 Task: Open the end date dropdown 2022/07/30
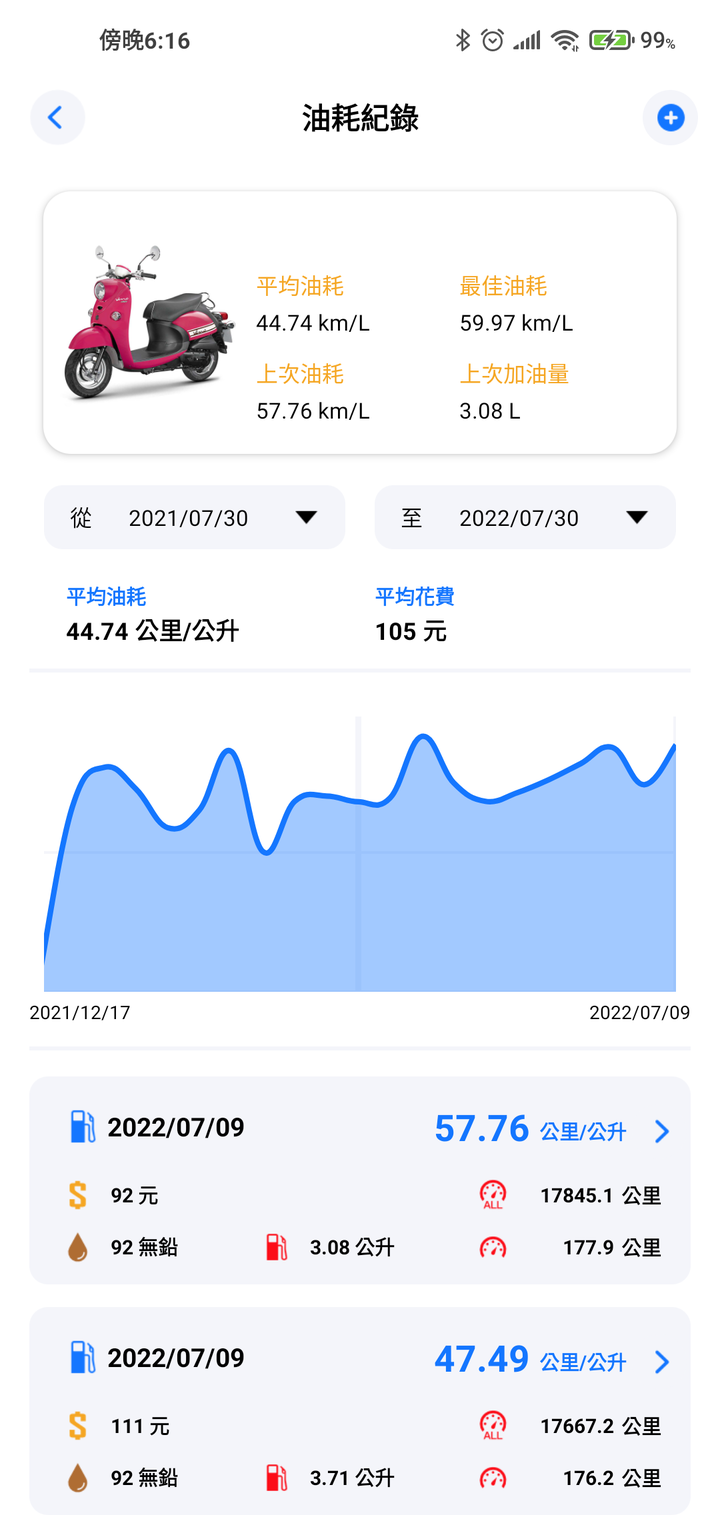click(x=525, y=517)
